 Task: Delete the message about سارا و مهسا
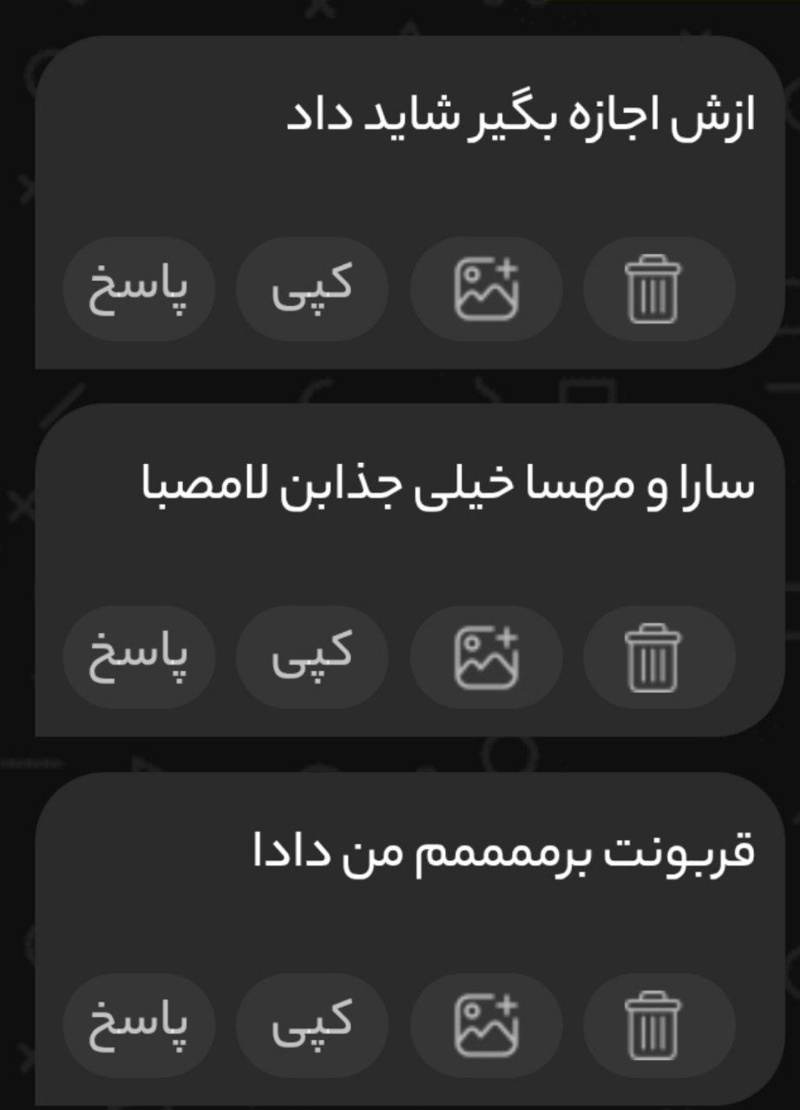click(x=658, y=657)
